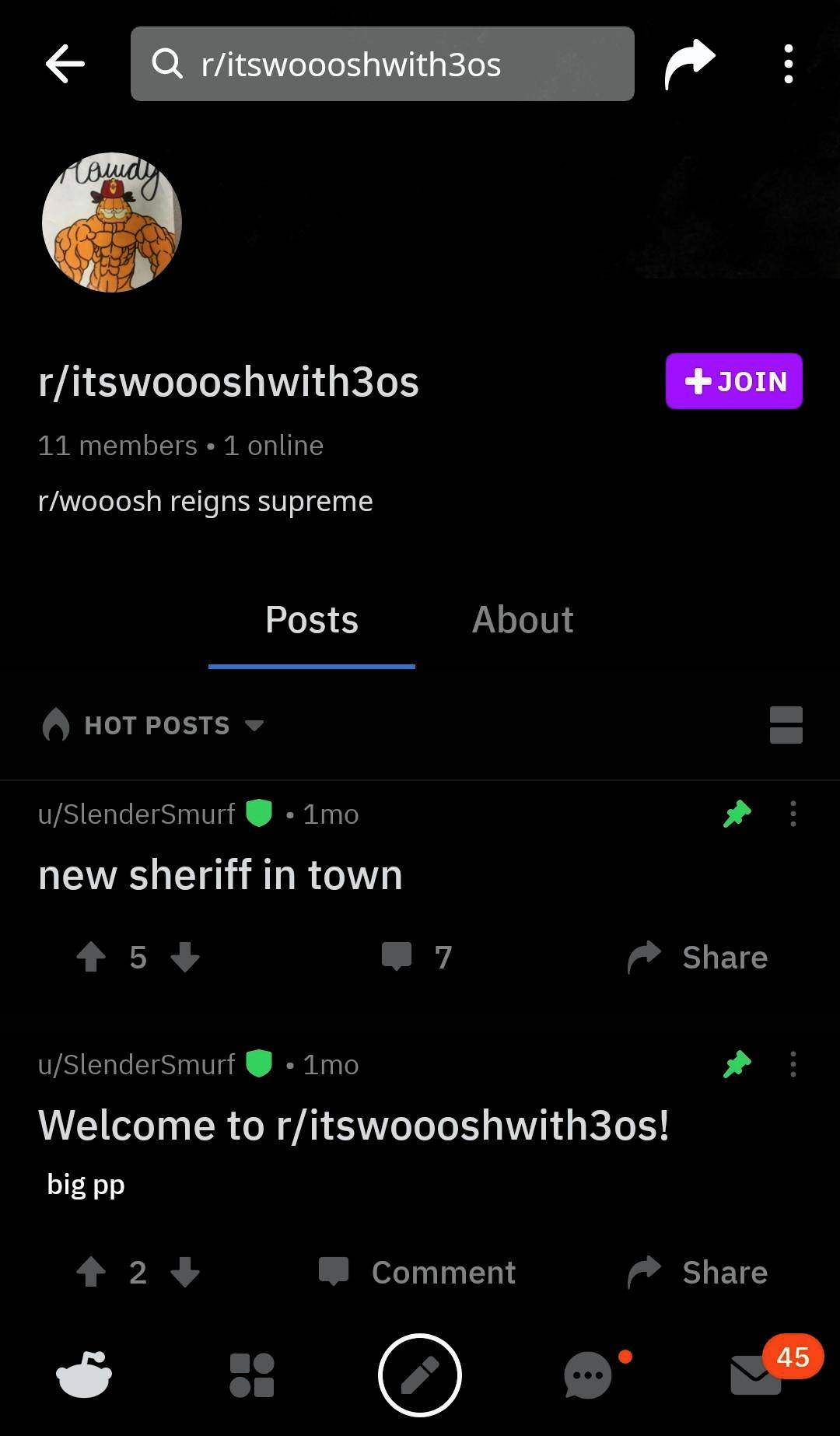
Task: Change the post layout view
Action: pyautogui.click(x=786, y=725)
